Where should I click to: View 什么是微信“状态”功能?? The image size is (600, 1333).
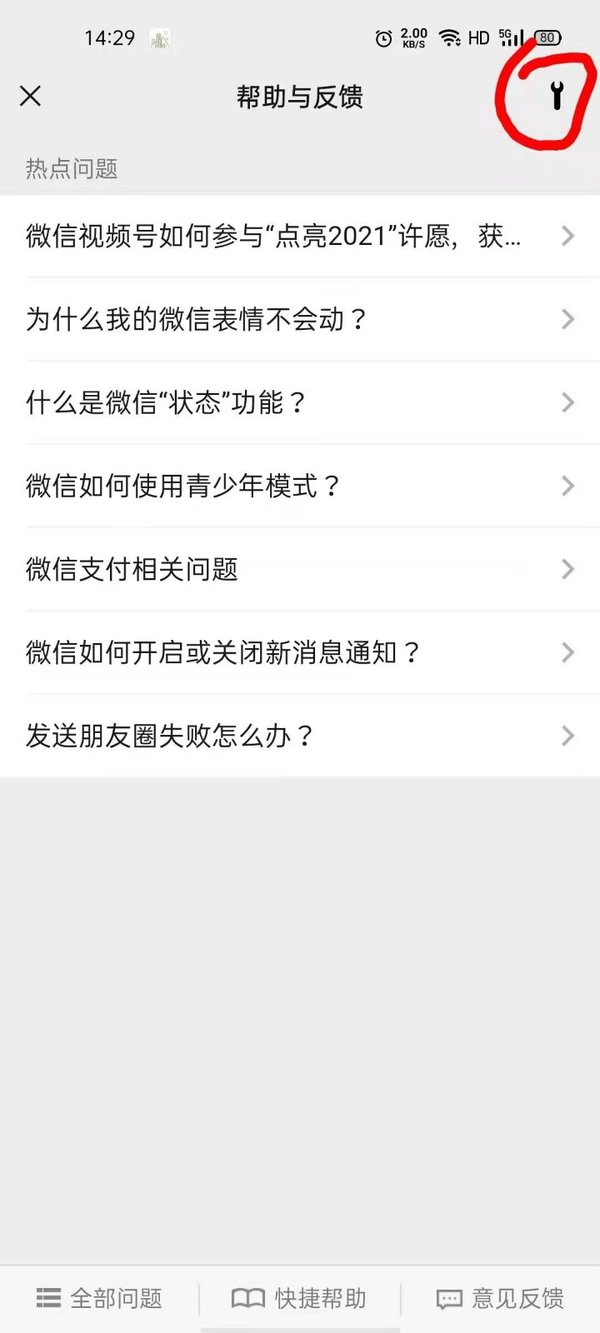pyautogui.click(x=300, y=403)
